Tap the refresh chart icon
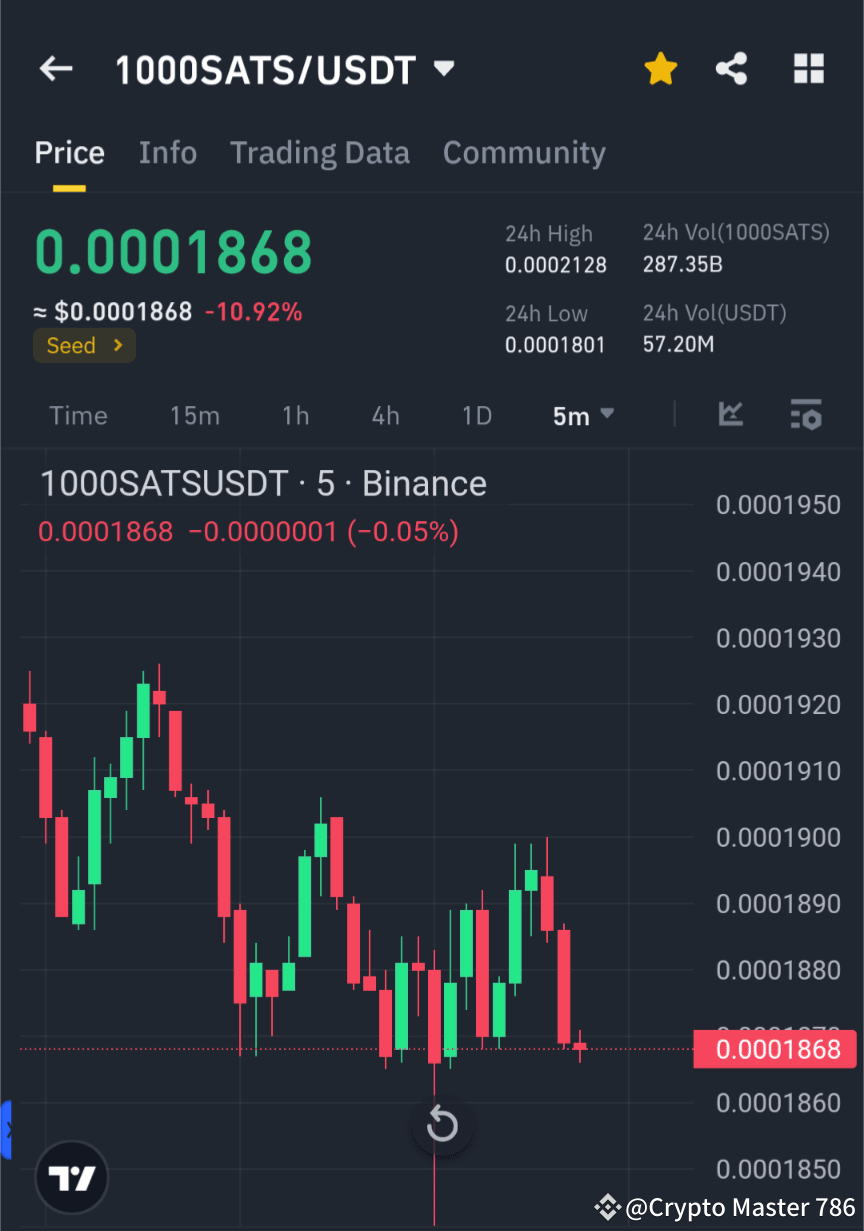 (x=441, y=1124)
